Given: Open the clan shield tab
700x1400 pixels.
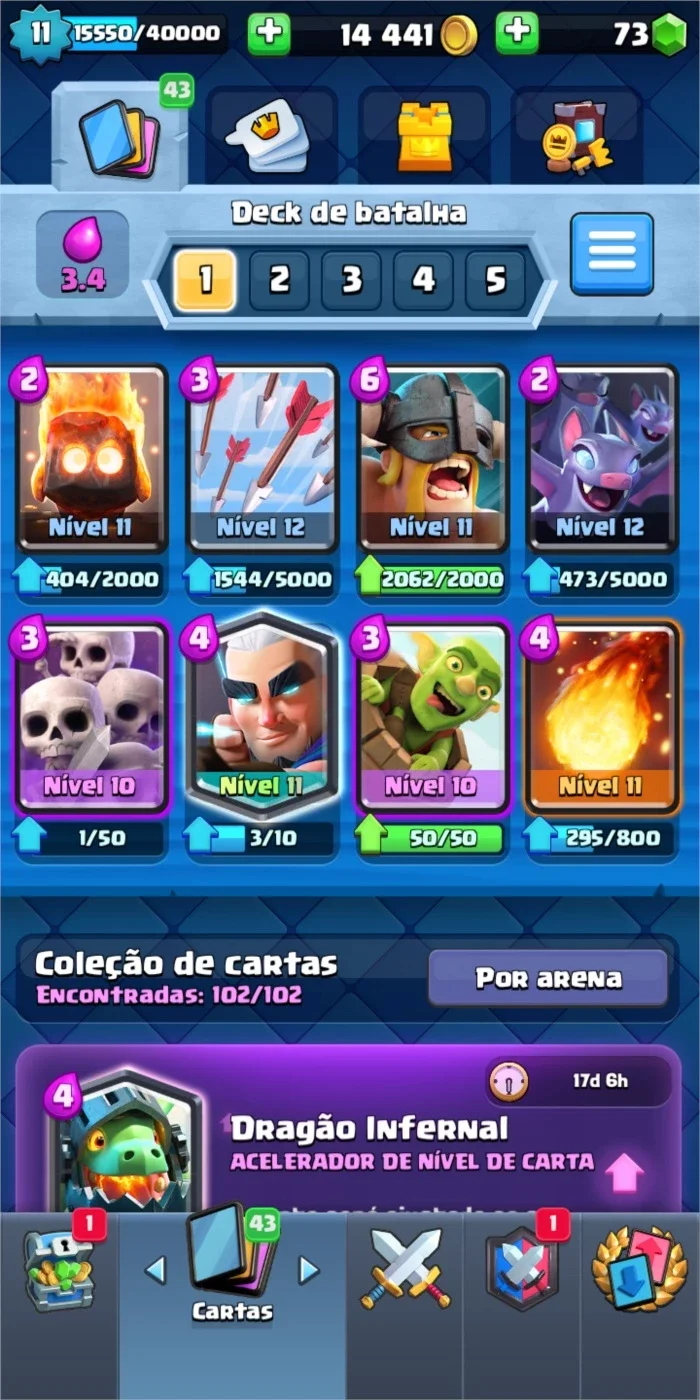Looking at the screenshot, I should pyautogui.click(x=521, y=1270).
